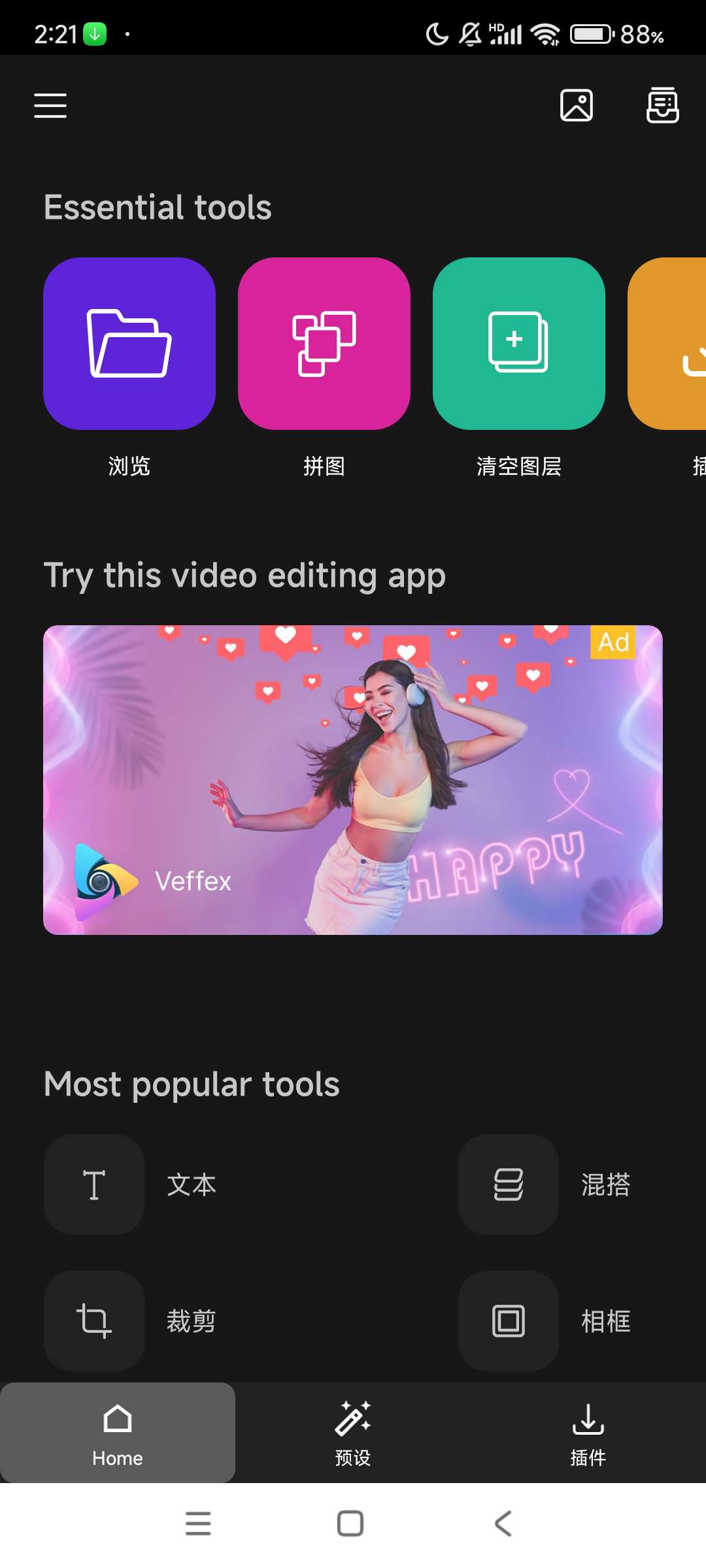Tap the system back button
This screenshot has width=706, height=1568.
click(x=503, y=1524)
